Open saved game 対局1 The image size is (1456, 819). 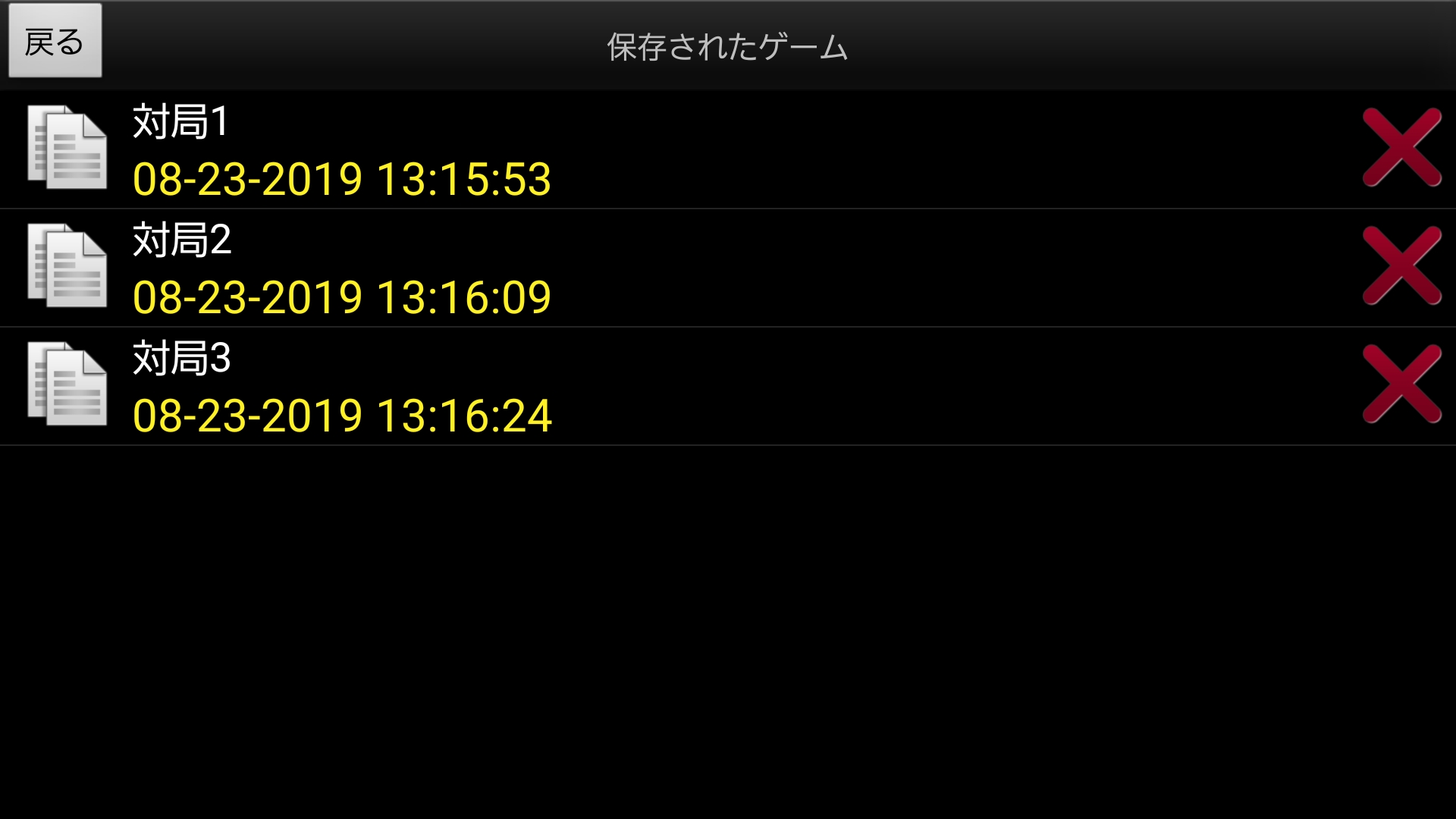pyautogui.click(x=341, y=150)
